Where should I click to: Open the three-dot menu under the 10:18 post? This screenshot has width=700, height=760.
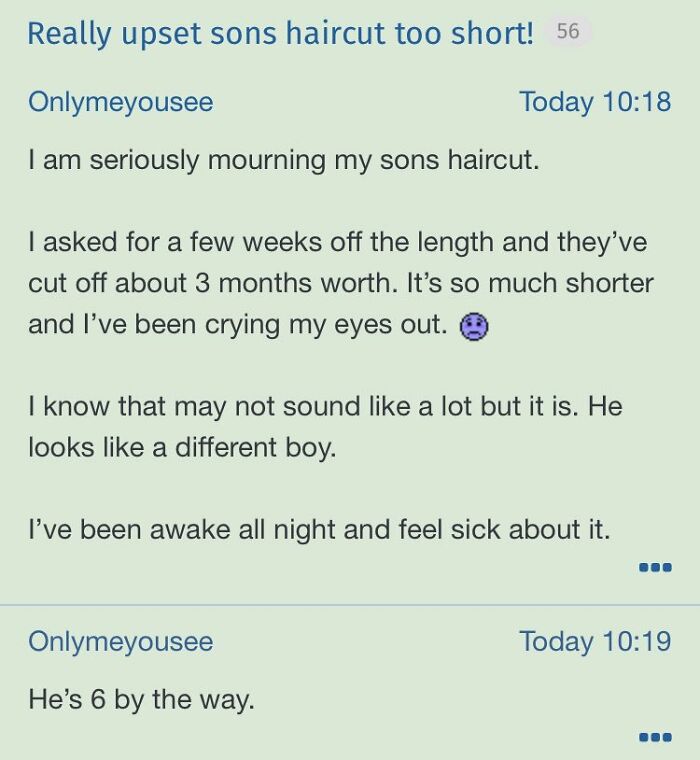(654, 568)
